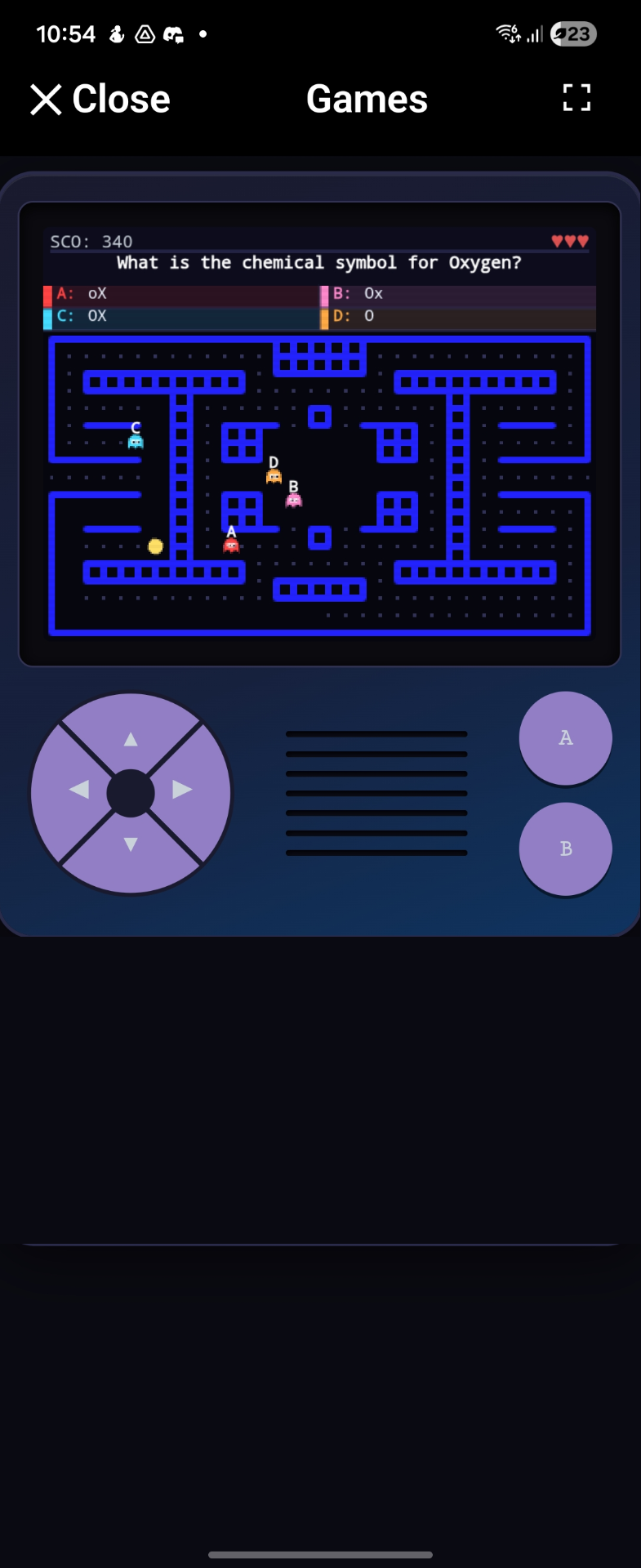
Task: Tap the fullscreen icon in the top bar
Action: [576, 97]
